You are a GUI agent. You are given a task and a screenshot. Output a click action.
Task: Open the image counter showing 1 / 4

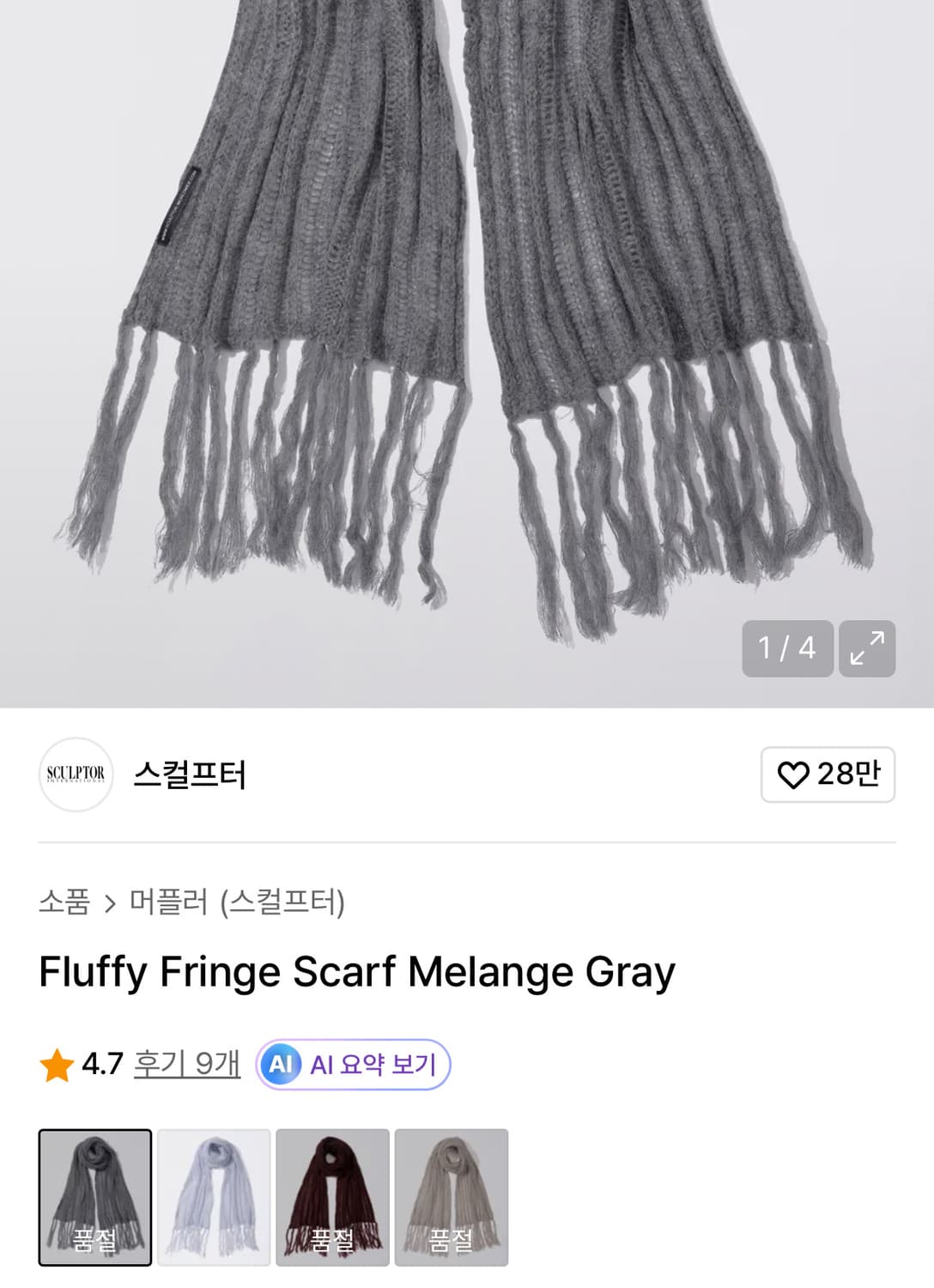point(789,647)
